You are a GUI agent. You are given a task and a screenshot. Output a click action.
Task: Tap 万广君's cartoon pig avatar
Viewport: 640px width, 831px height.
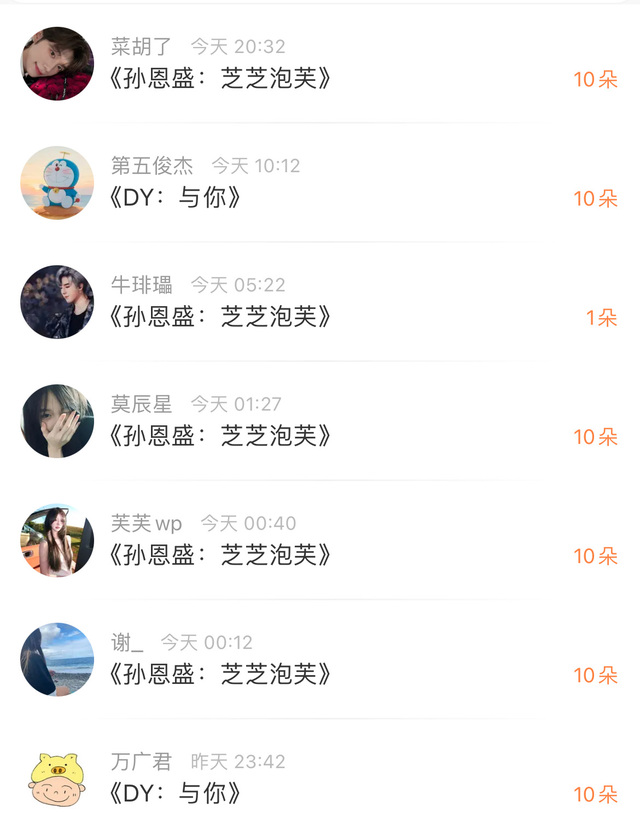point(57,779)
